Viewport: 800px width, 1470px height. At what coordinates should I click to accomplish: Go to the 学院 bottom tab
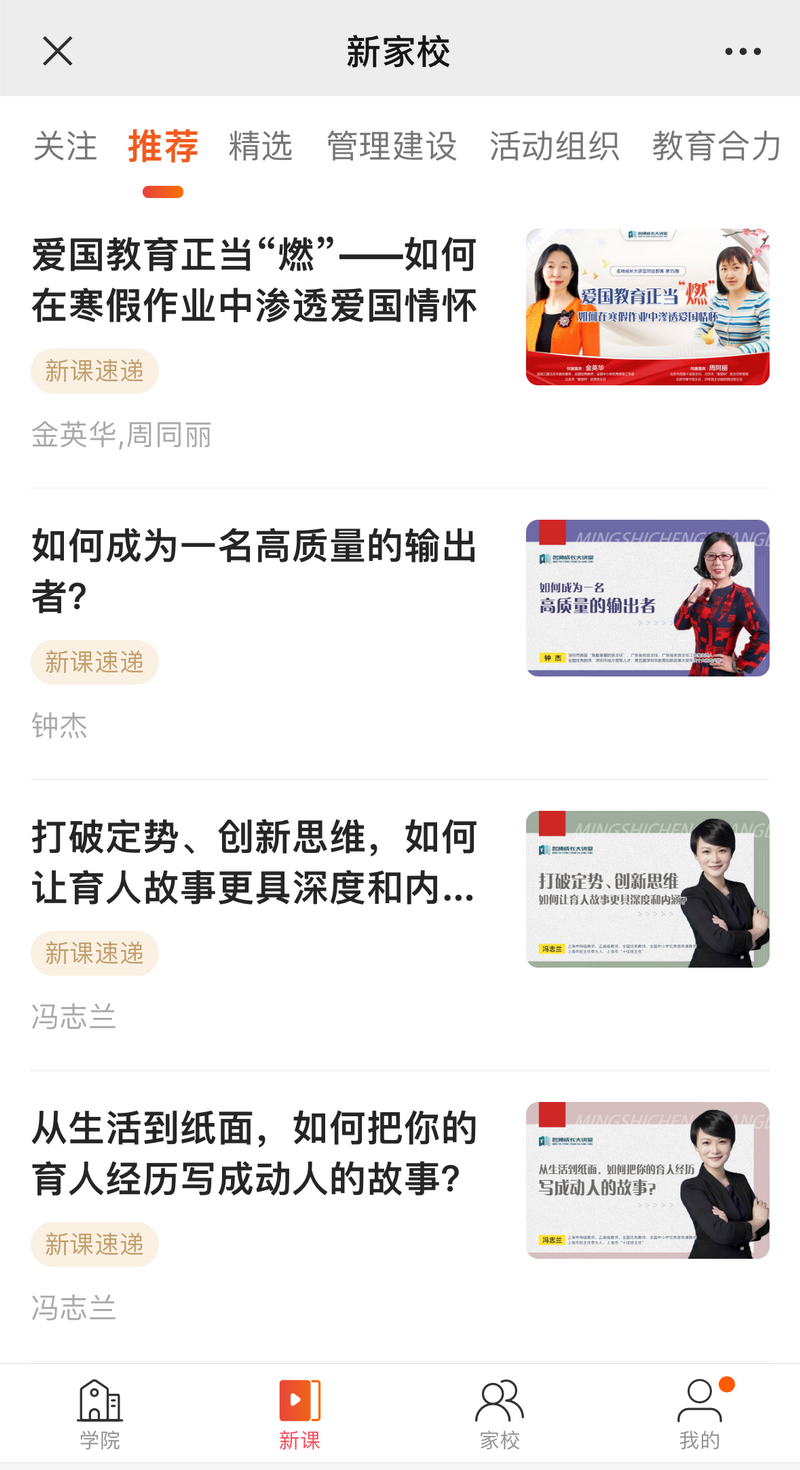100,1414
